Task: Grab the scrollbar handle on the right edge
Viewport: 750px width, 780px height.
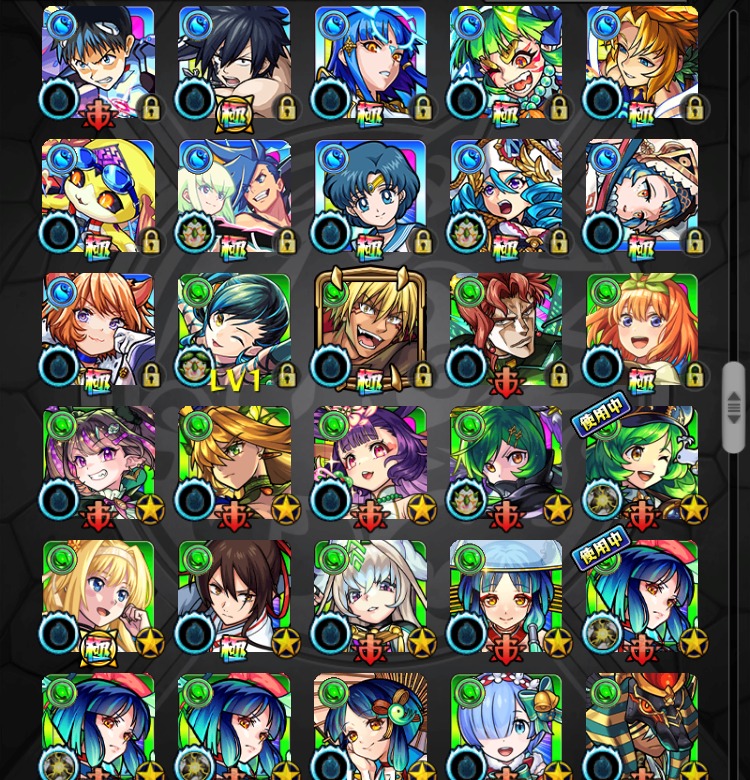Action: 733,393
